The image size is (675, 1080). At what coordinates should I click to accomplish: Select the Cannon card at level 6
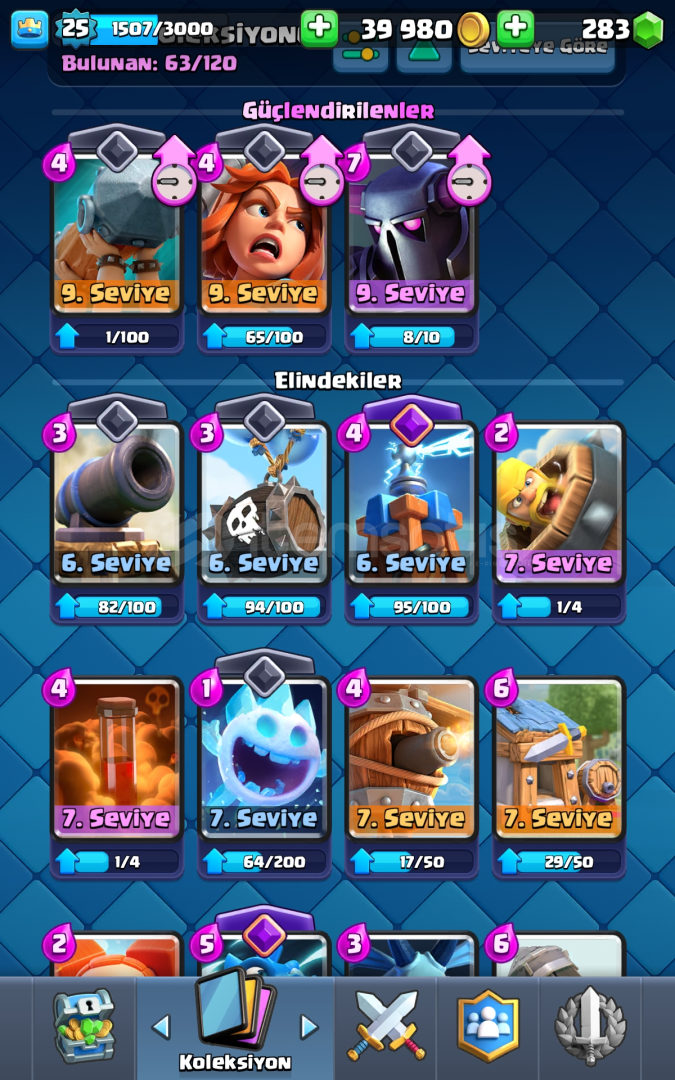[117, 510]
